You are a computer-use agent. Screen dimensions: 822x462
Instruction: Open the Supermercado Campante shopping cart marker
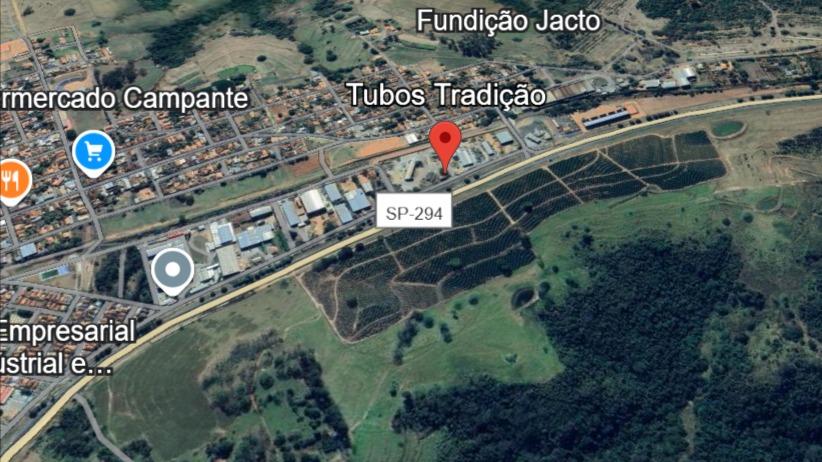(94, 152)
